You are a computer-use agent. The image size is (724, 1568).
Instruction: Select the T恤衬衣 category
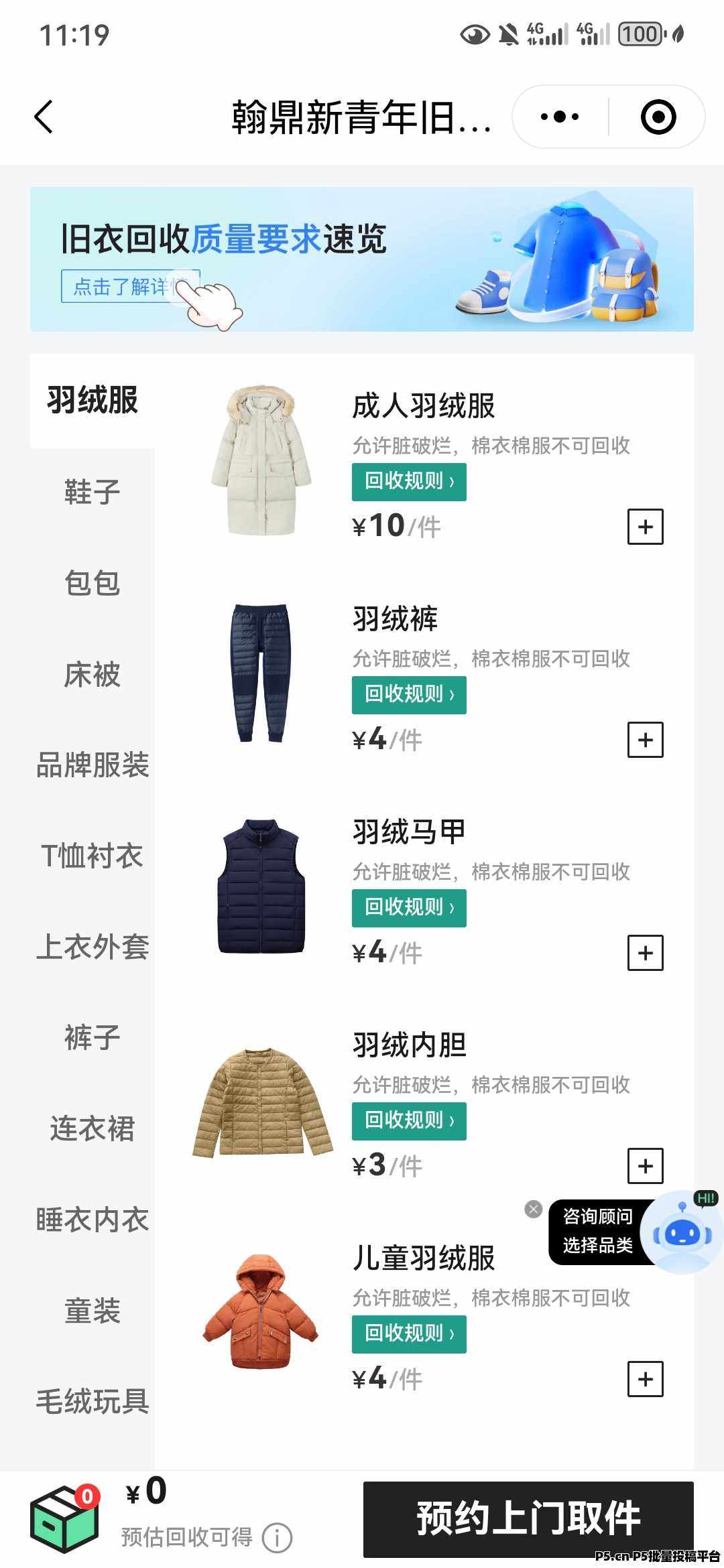pyautogui.click(x=93, y=856)
